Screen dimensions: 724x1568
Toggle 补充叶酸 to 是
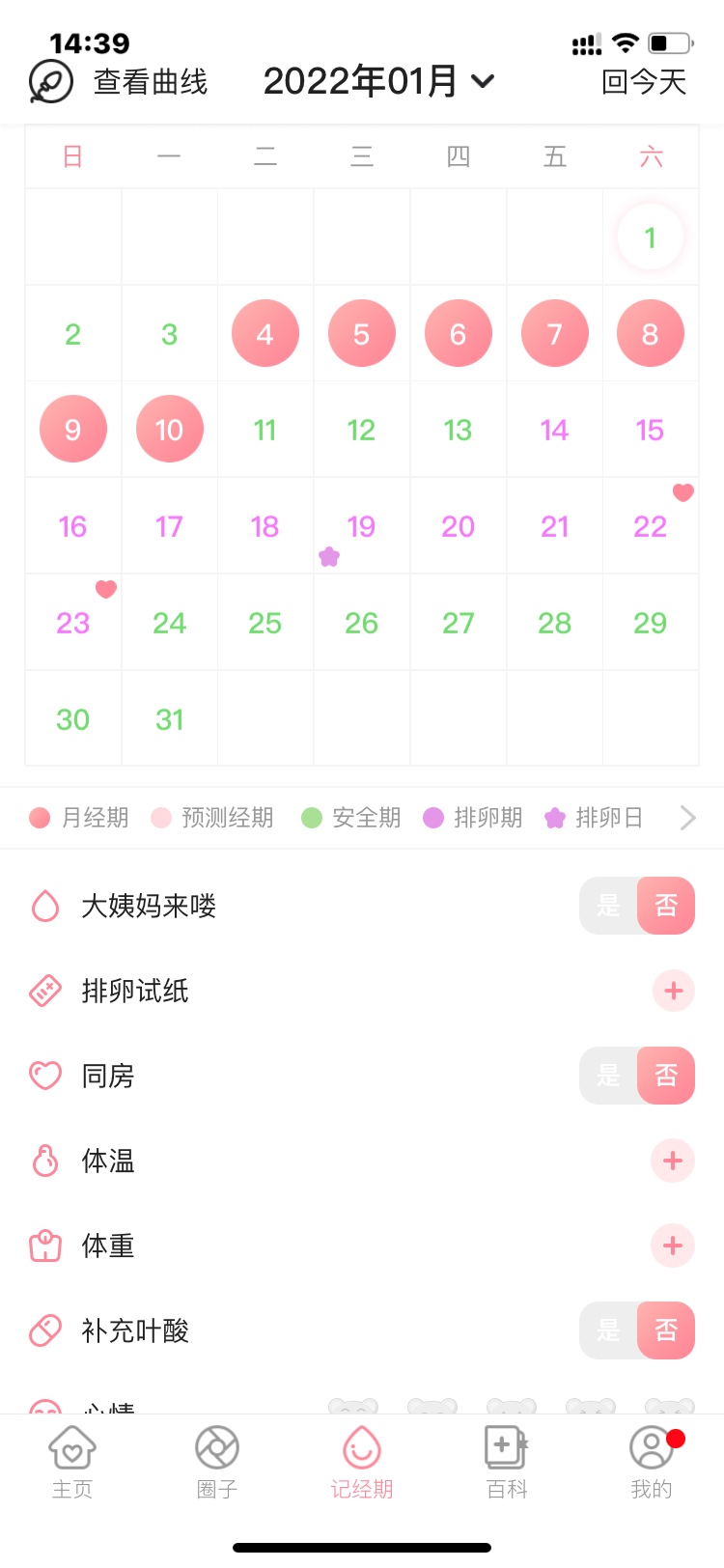coord(609,1330)
